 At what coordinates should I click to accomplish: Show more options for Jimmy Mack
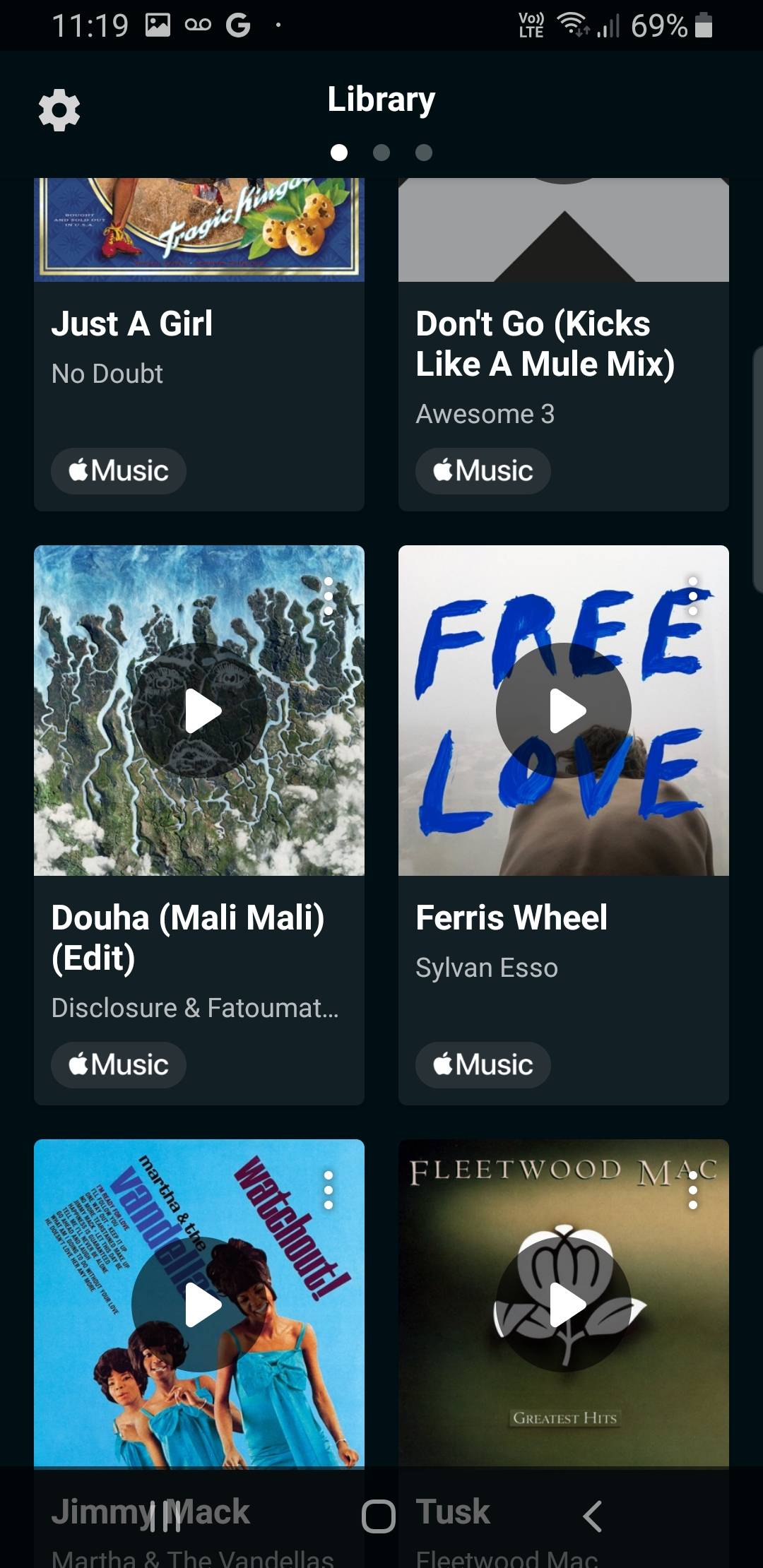coord(329,1190)
